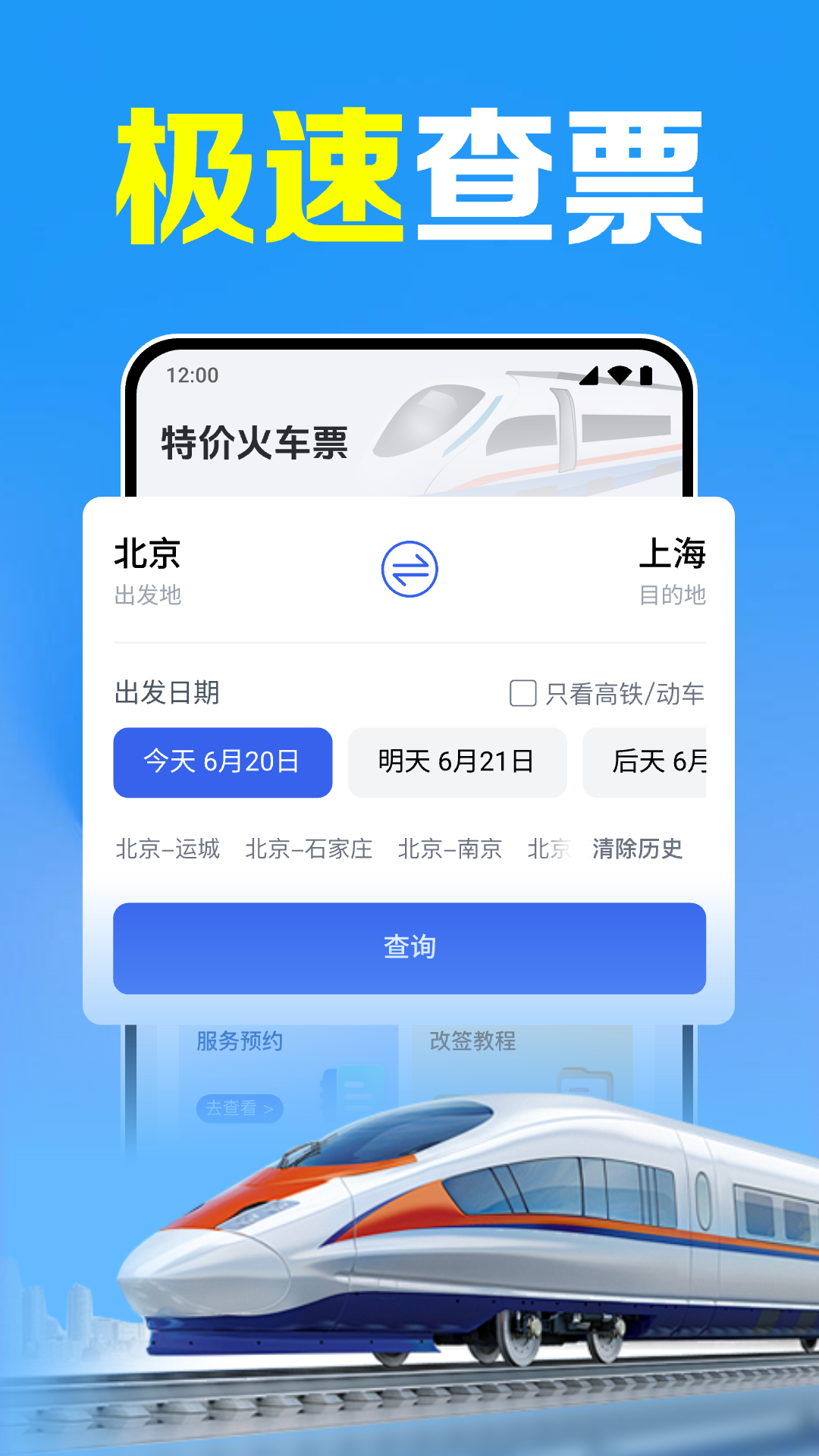Select the 北京-石家庄 history entry

(309, 850)
